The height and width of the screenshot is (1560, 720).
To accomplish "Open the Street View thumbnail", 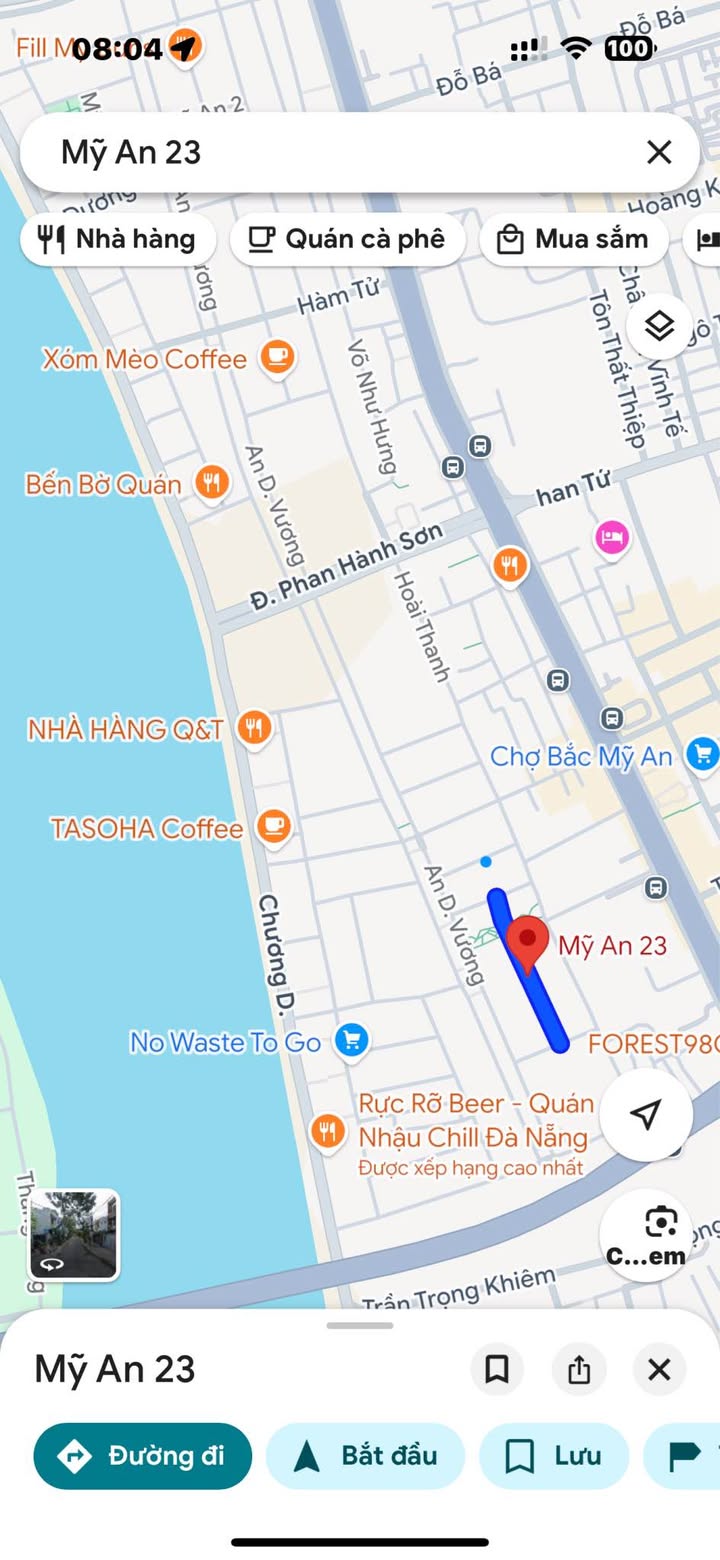I will pos(73,1234).
